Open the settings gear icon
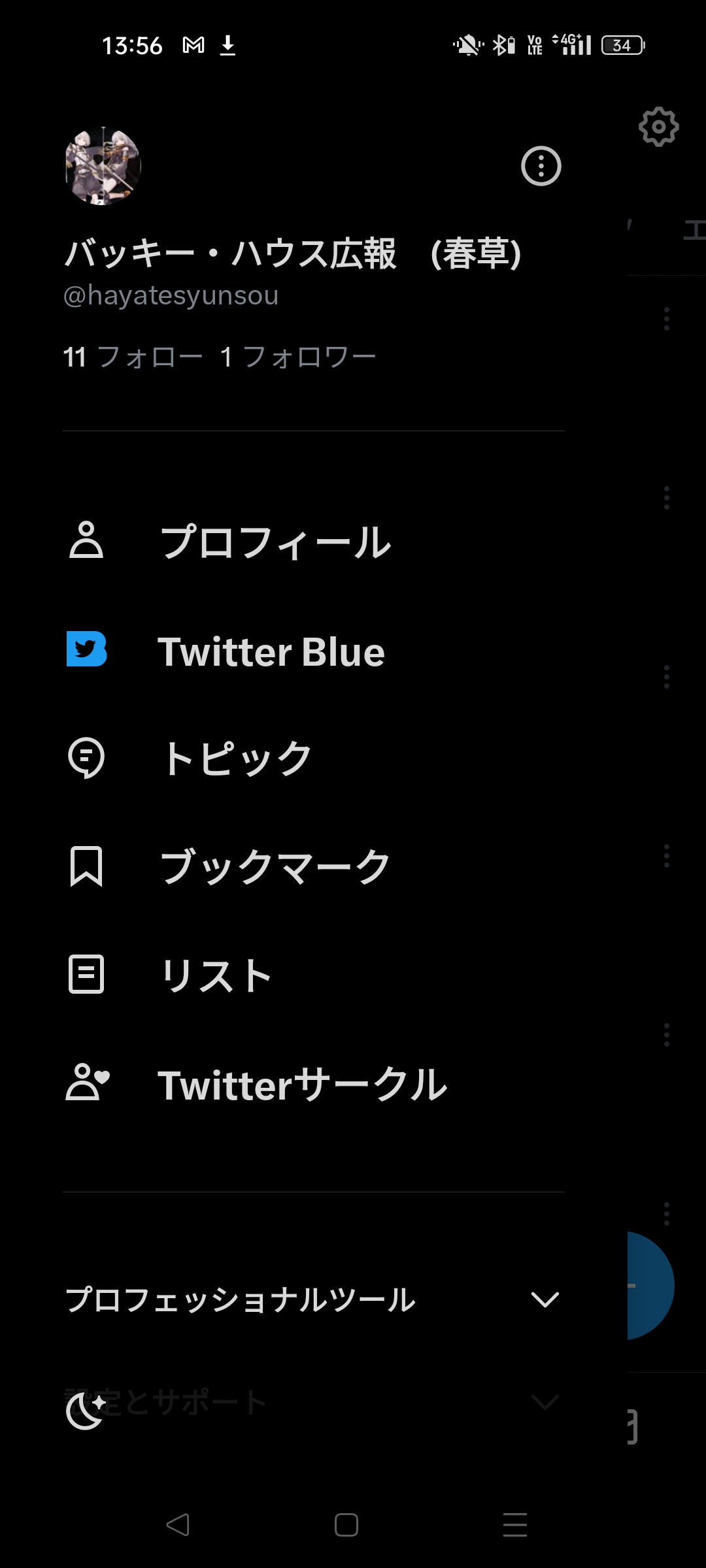Viewport: 706px width, 1568px height. [x=658, y=127]
